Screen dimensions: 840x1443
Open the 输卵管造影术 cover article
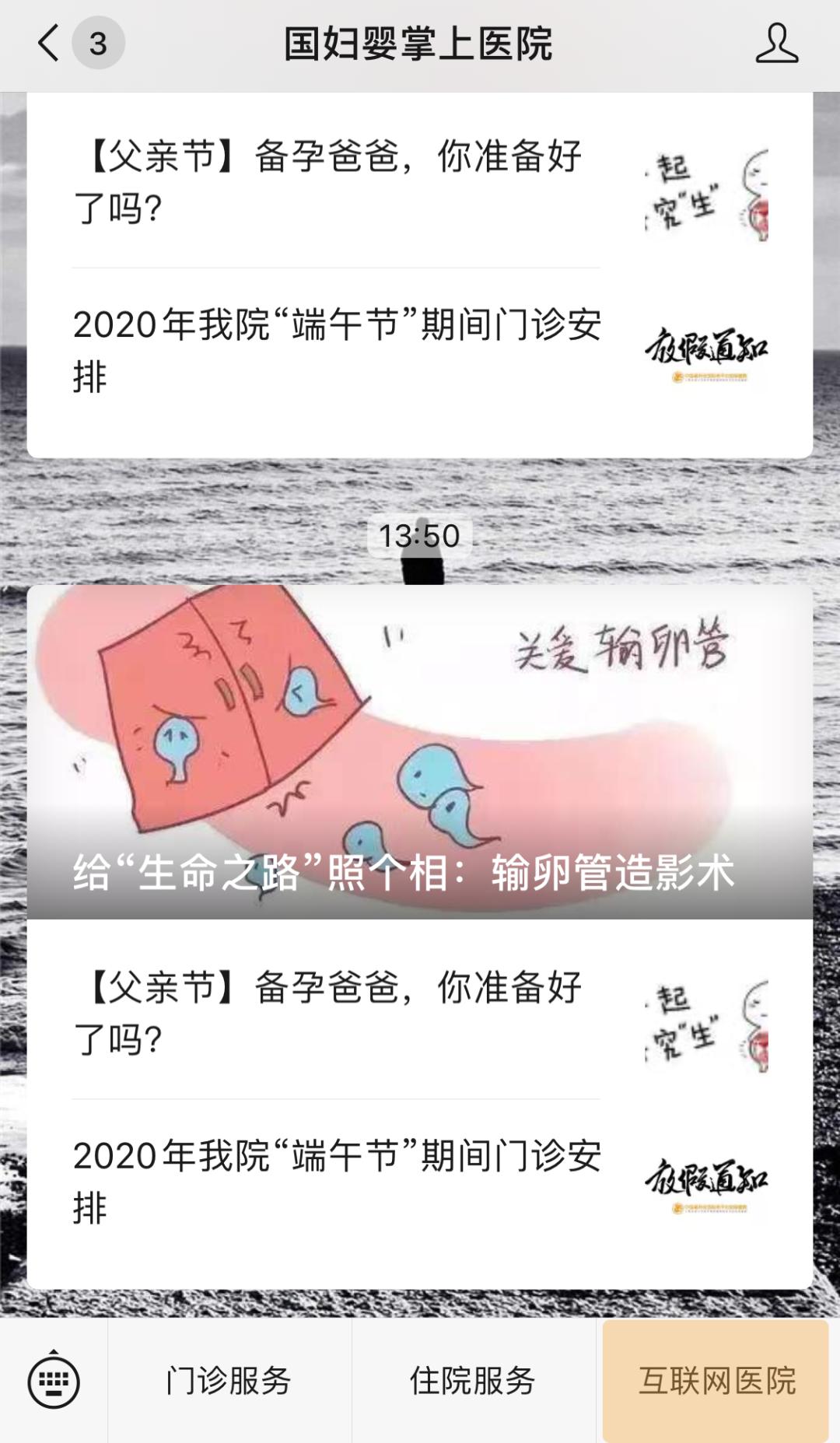(420, 751)
